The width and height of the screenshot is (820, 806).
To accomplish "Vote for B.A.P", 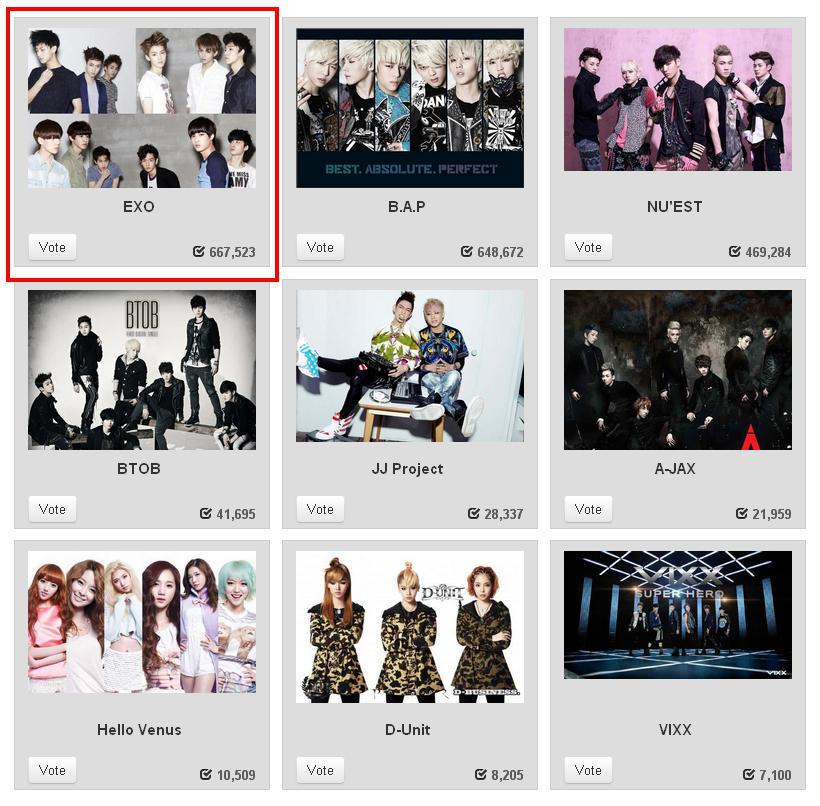I will [x=320, y=247].
